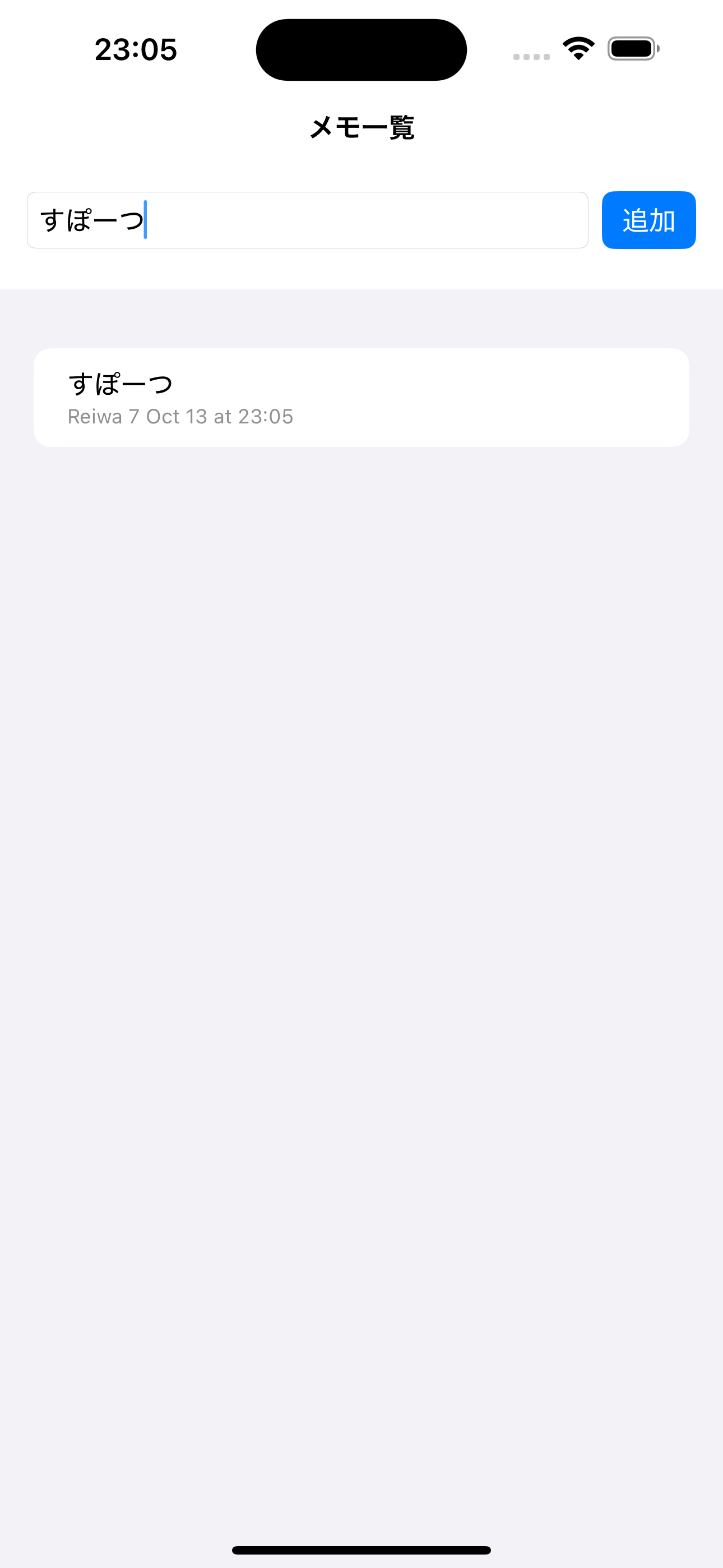Screen dimensions: 723x1568
Task: Tap the white card containing the memo
Action: pyautogui.click(x=361, y=396)
